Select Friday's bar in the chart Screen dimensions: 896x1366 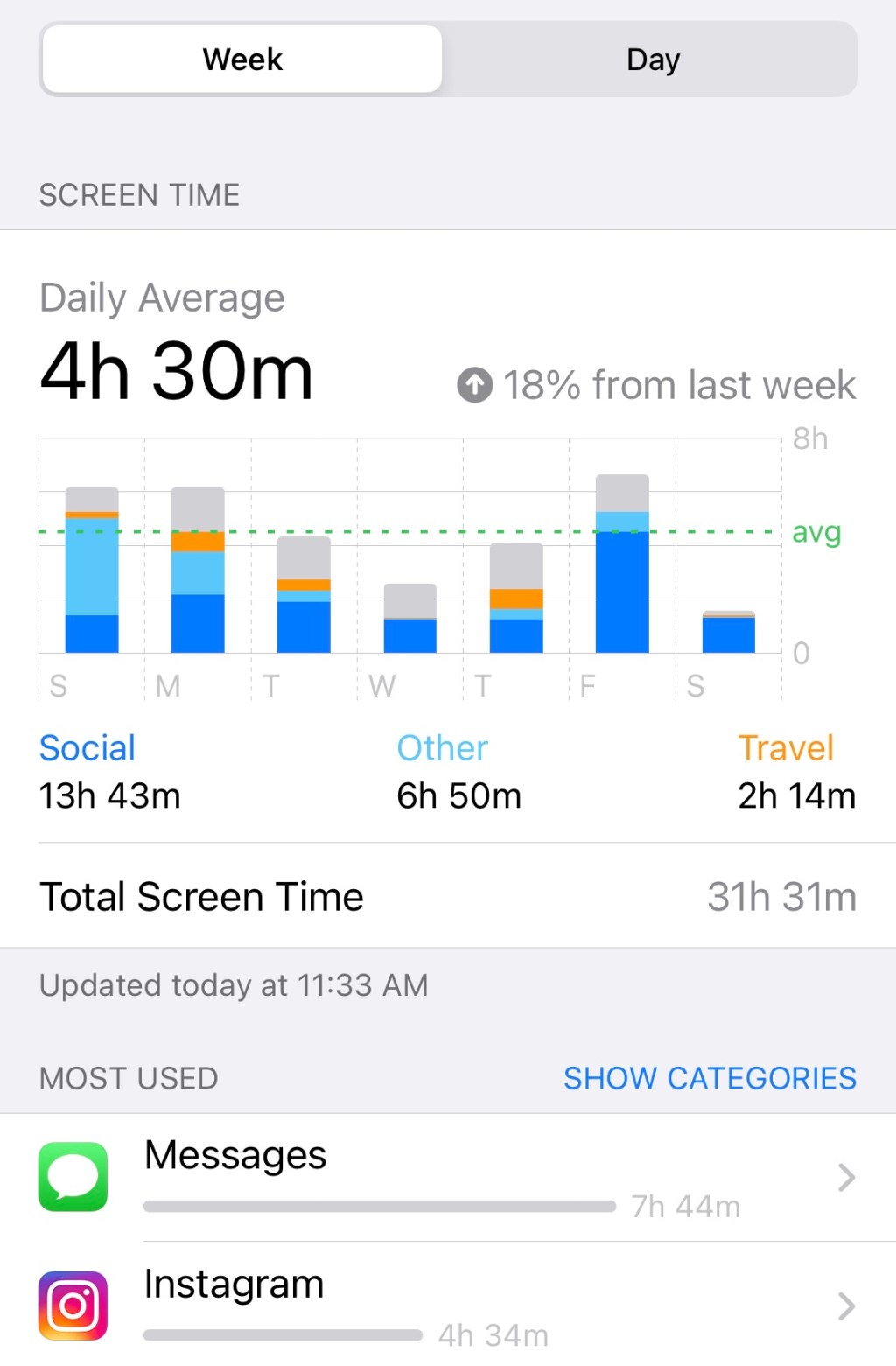click(x=622, y=564)
